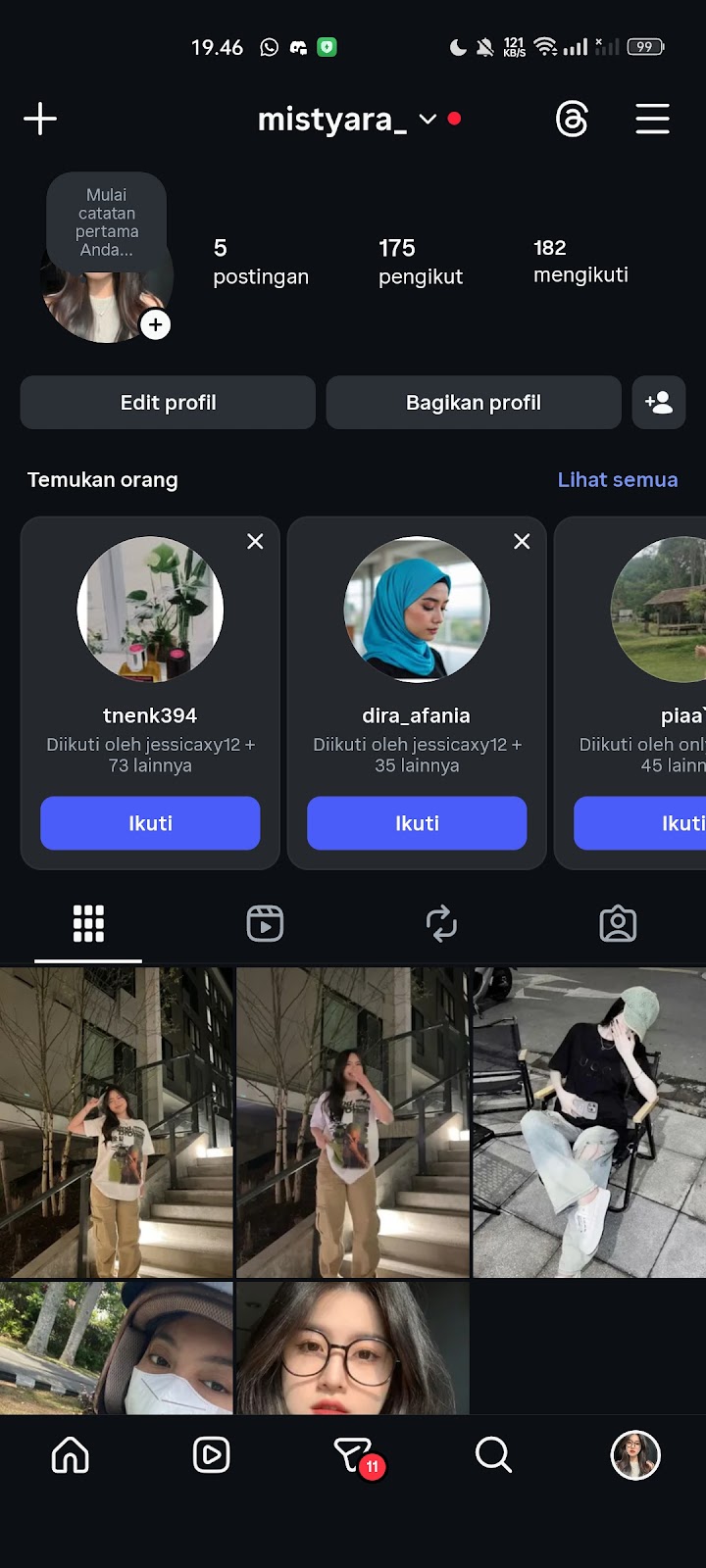
Task: Add a story from the profile picture plus
Action: (155, 324)
